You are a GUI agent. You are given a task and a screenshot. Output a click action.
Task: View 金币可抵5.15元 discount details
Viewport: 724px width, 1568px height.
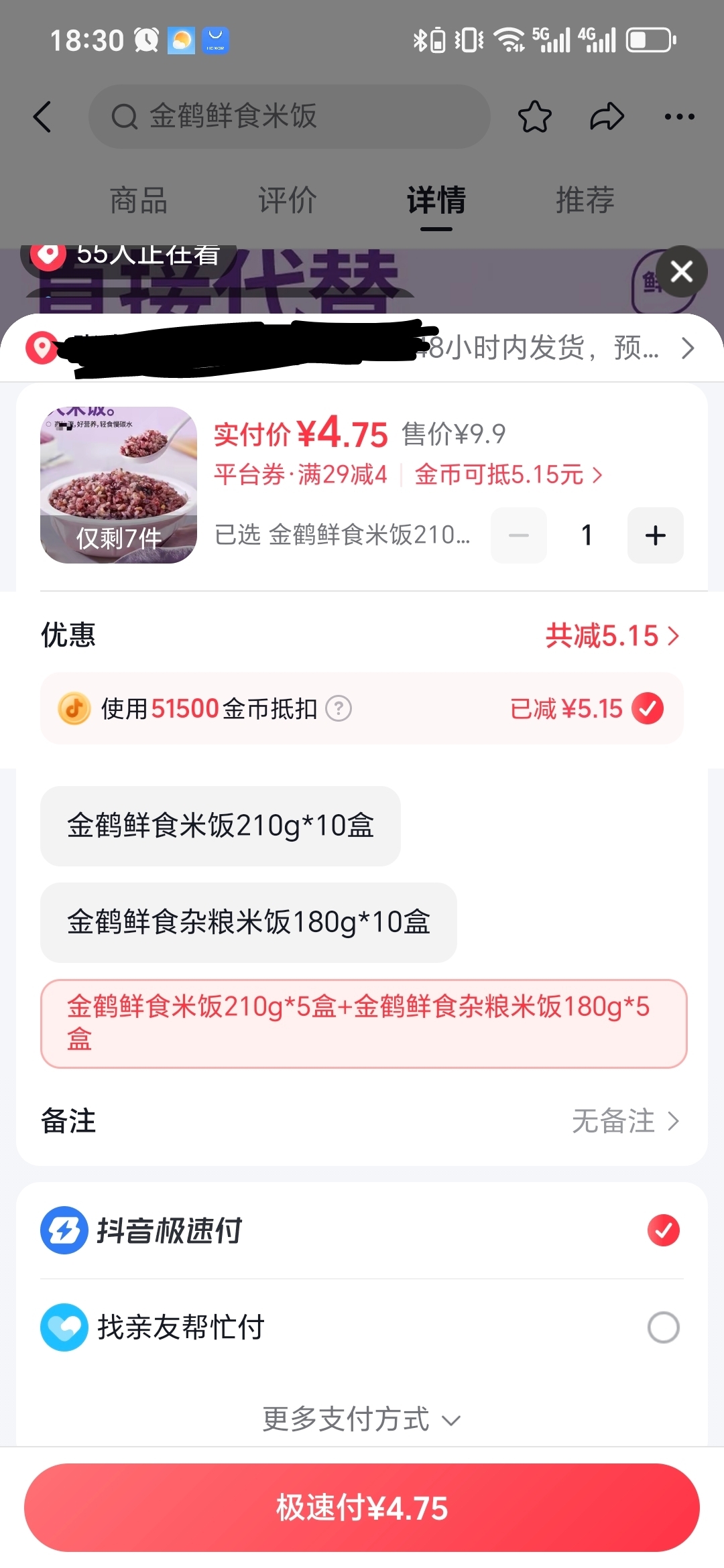508,475
